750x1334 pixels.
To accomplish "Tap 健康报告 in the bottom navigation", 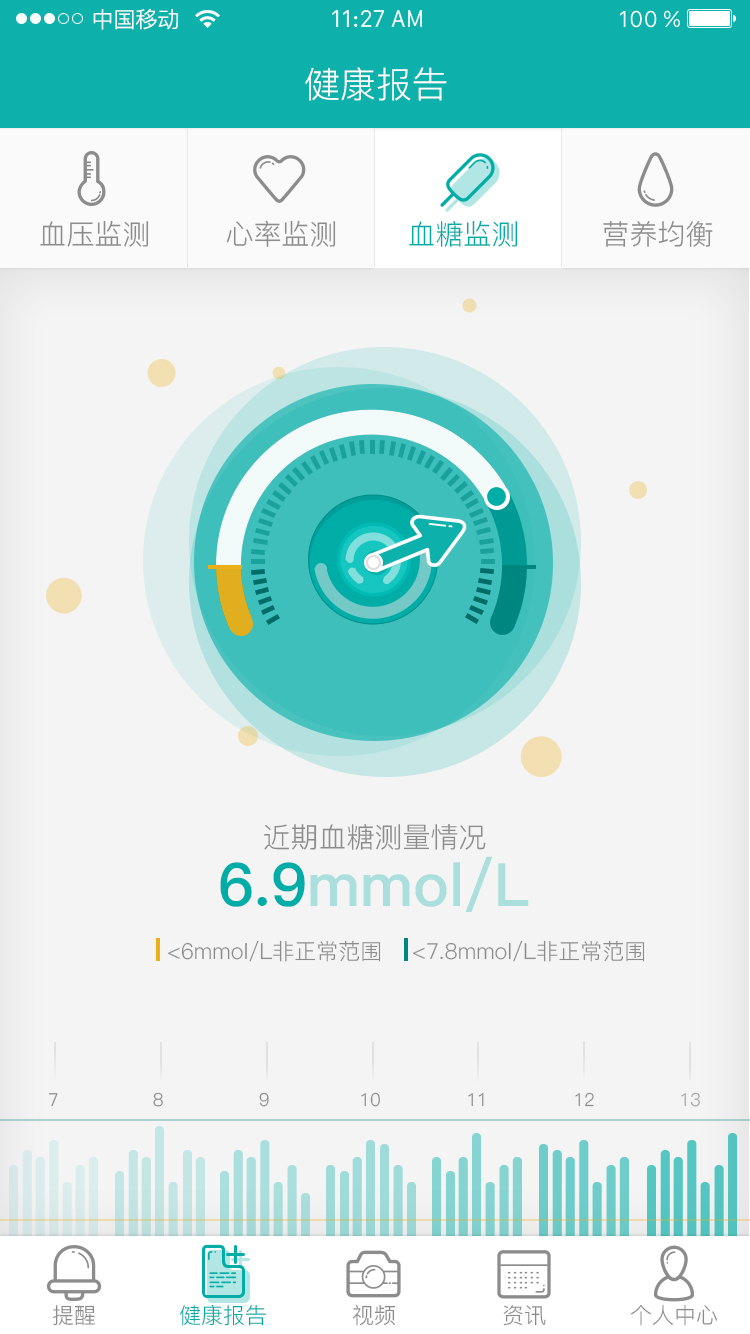I will pyautogui.click(x=223, y=1286).
